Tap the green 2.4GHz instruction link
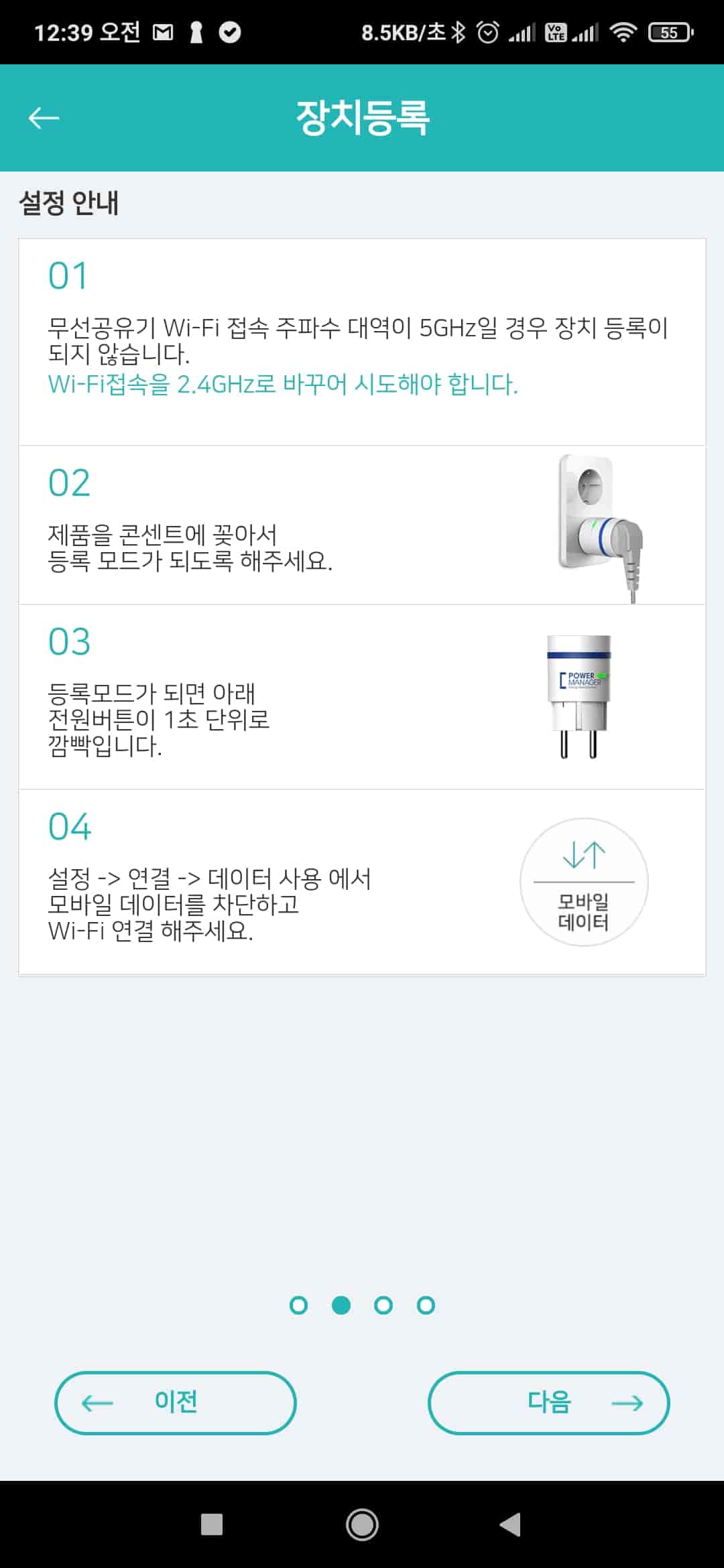Image resolution: width=724 pixels, height=1568 pixels. point(282,385)
